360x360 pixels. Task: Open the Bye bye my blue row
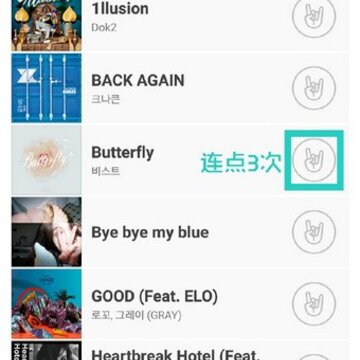[x=180, y=232]
